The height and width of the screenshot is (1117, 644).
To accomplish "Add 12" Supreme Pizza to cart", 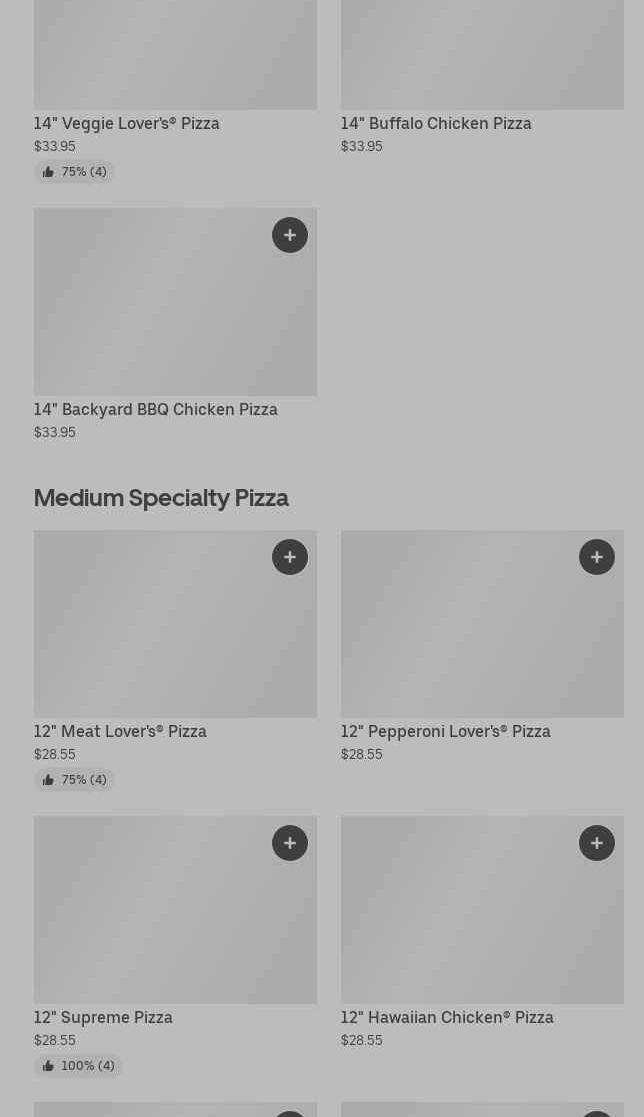I will tap(290, 843).
